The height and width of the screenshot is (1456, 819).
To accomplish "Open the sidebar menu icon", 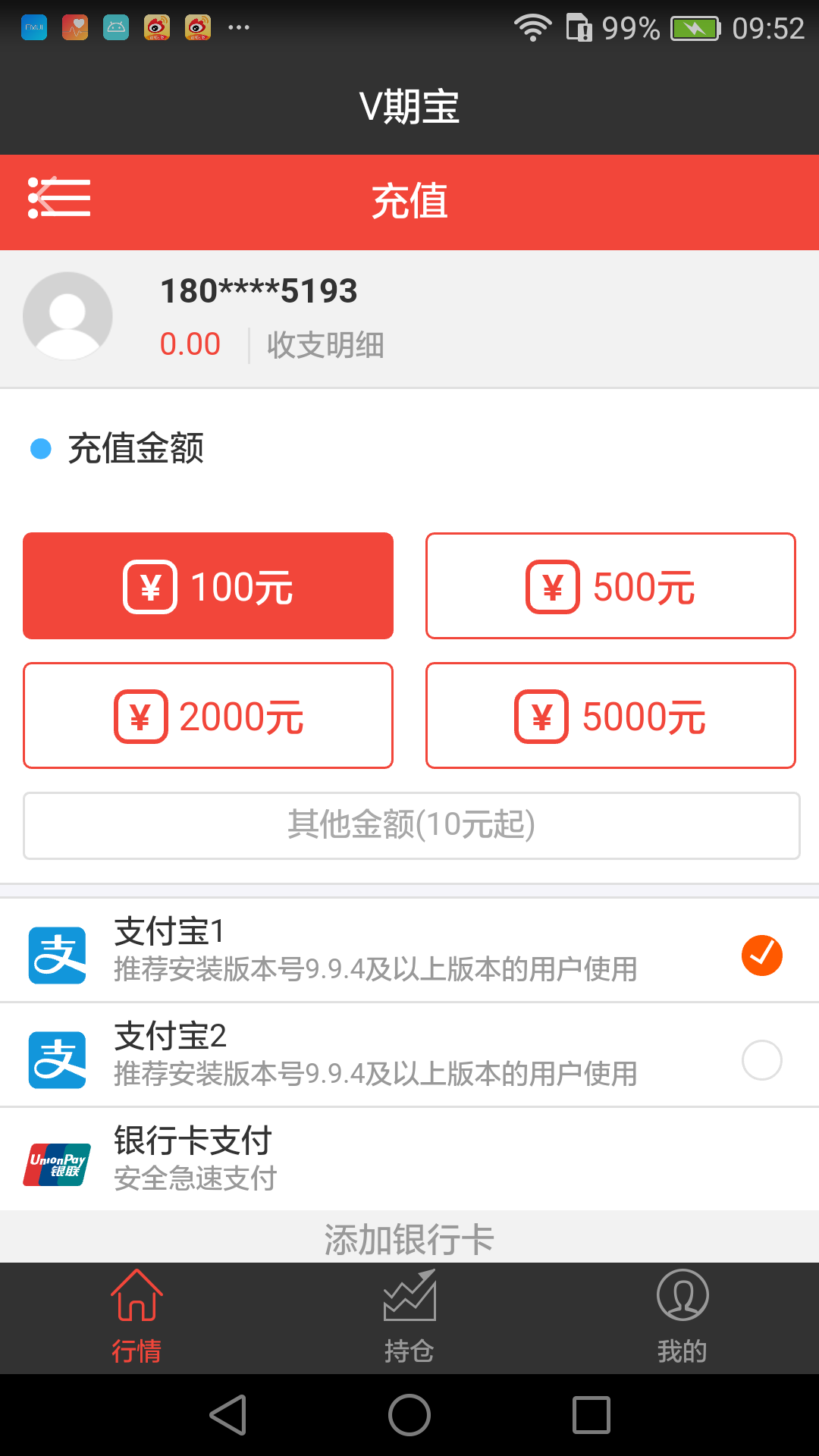I will click(x=59, y=199).
